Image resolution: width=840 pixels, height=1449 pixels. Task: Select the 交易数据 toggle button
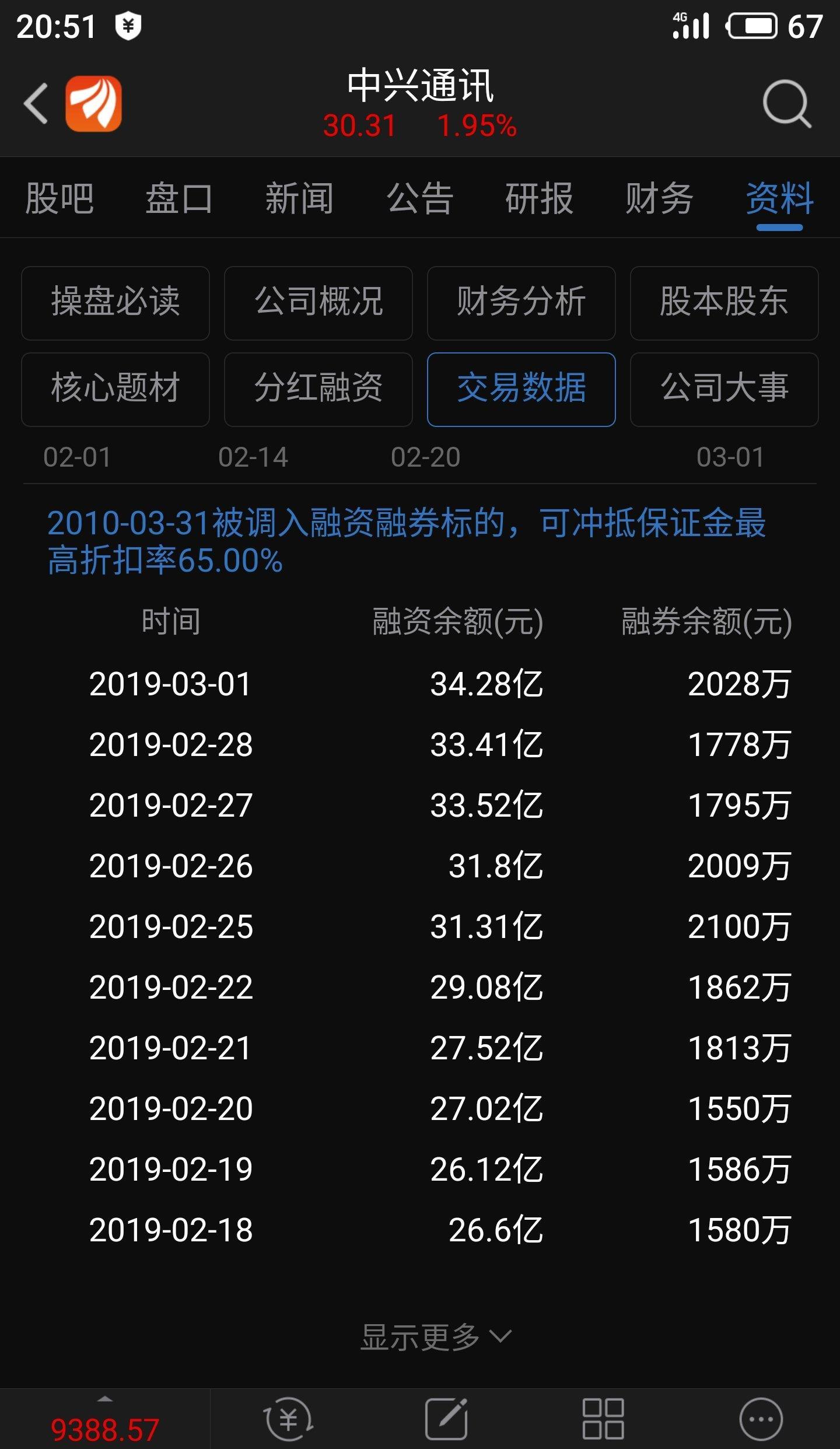click(521, 389)
